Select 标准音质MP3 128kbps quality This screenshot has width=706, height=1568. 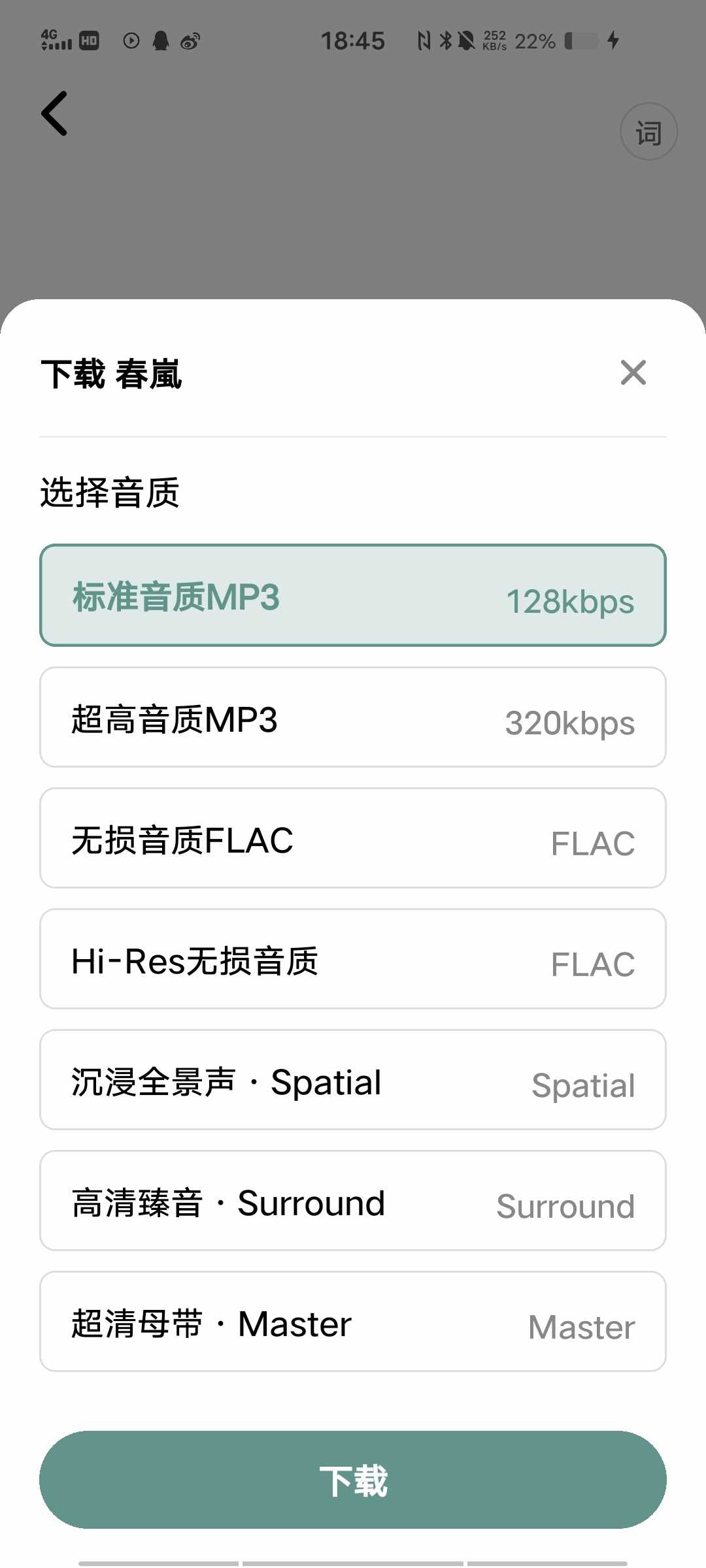[x=353, y=595]
